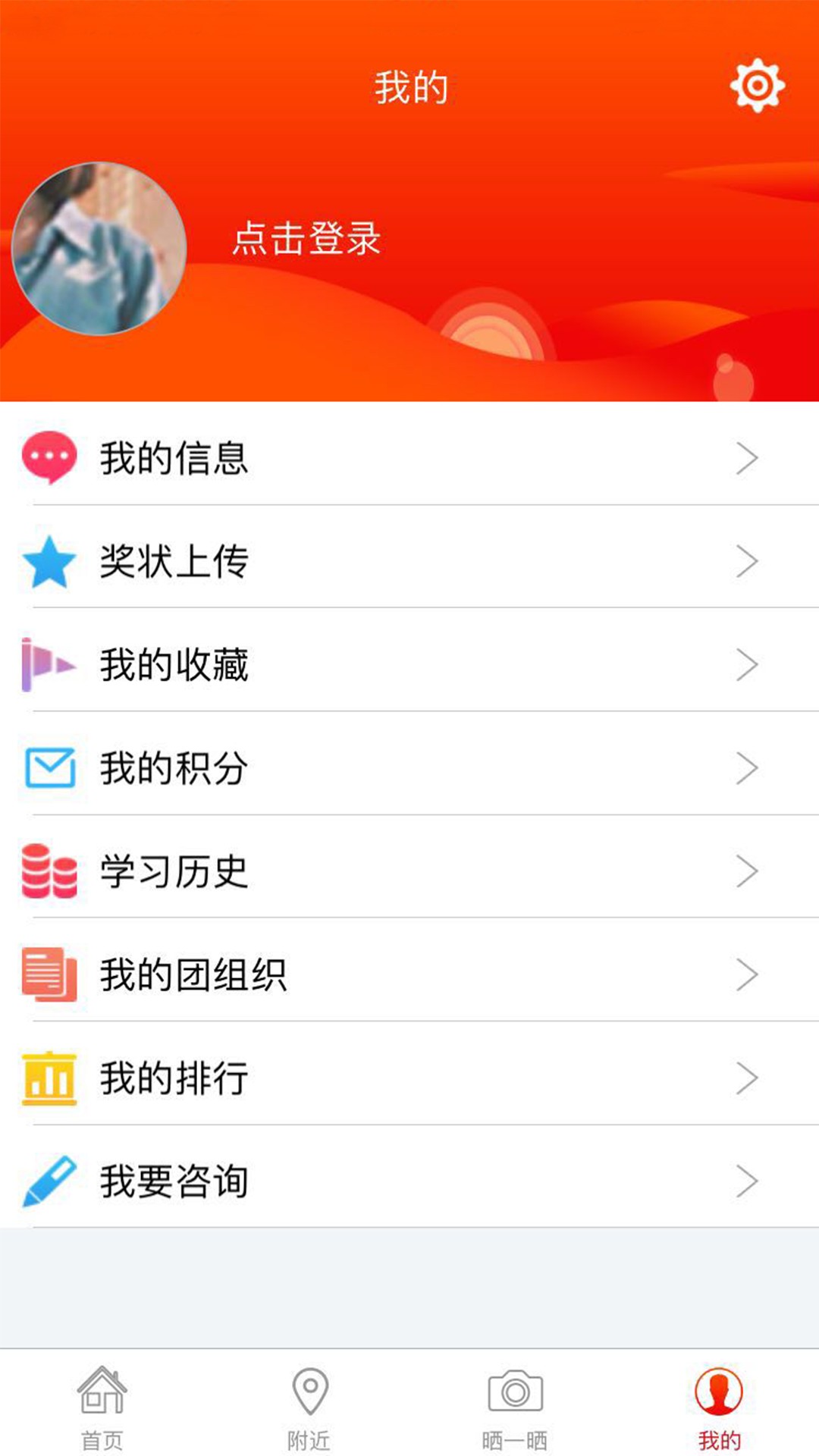This screenshot has width=819, height=1456.
Task: Tap 点击登录 to log in
Action: (x=306, y=239)
